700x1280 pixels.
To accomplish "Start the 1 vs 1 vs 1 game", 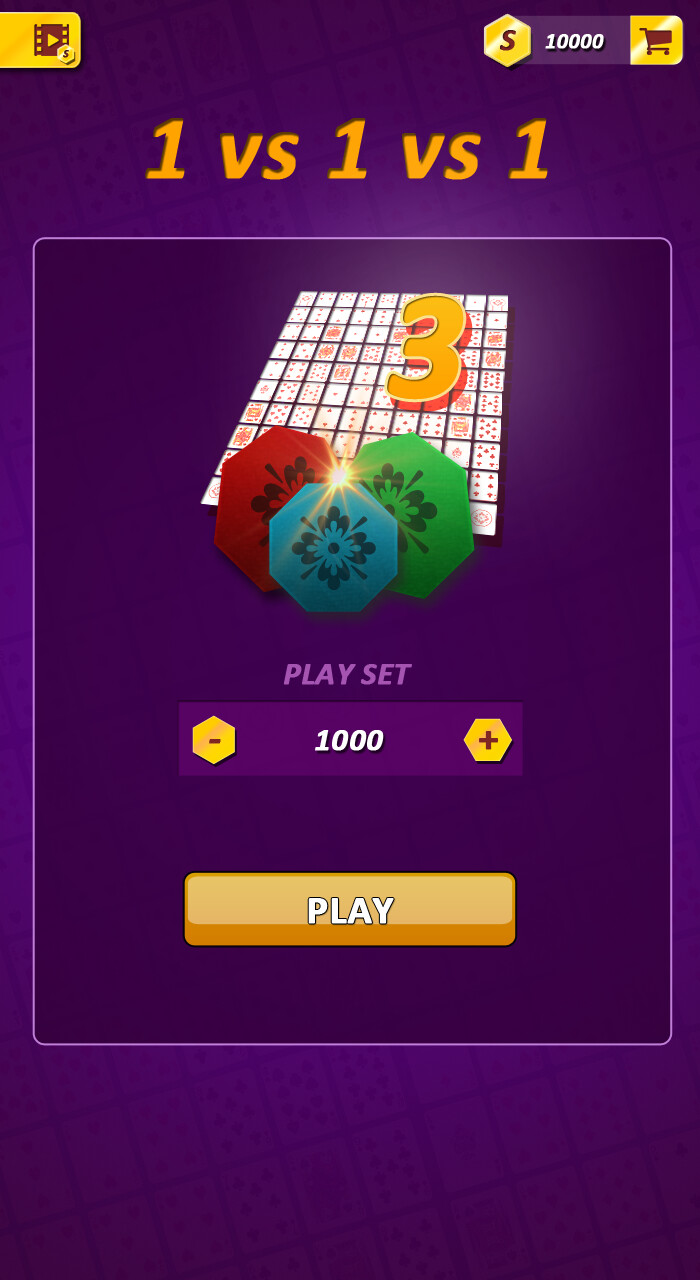I will pos(350,909).
